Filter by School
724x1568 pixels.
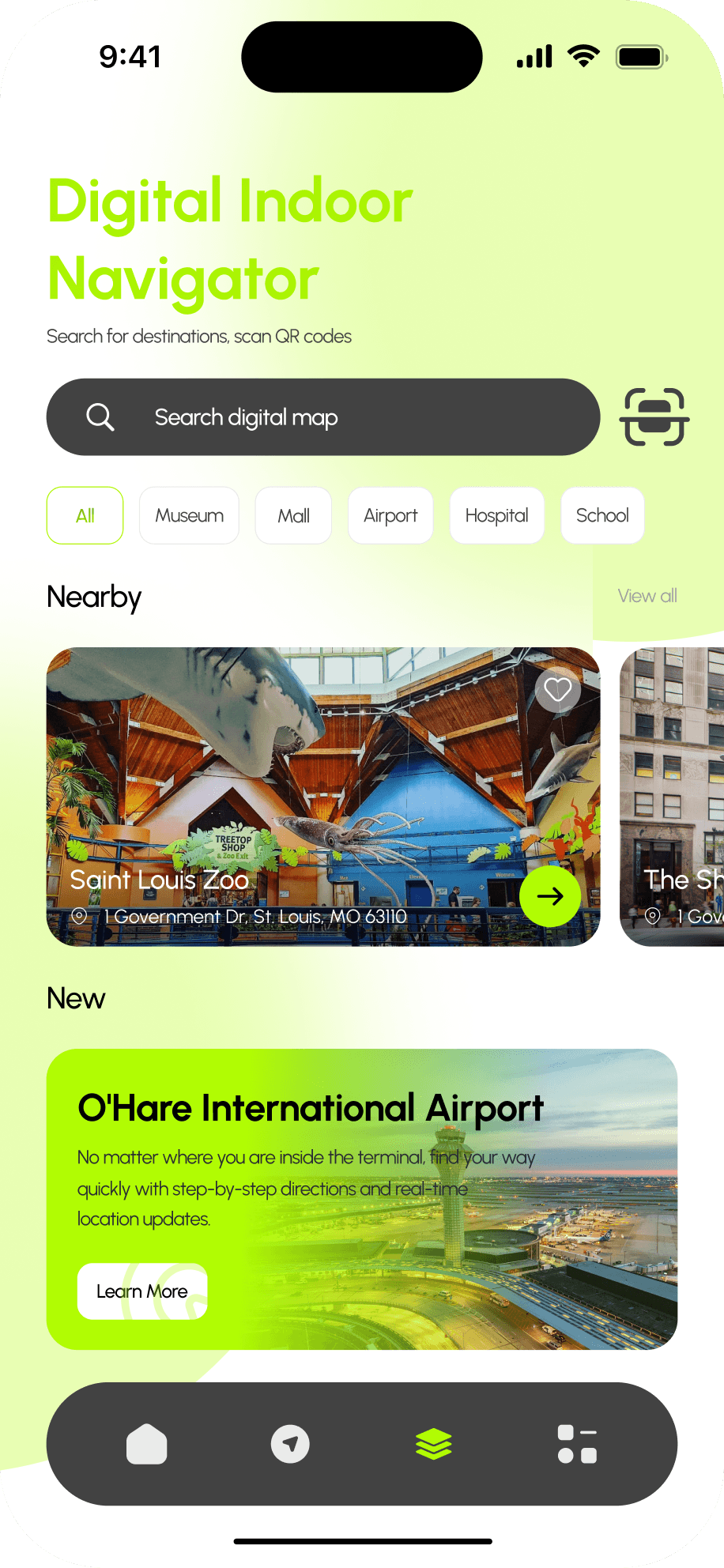(x=602, y=515)
